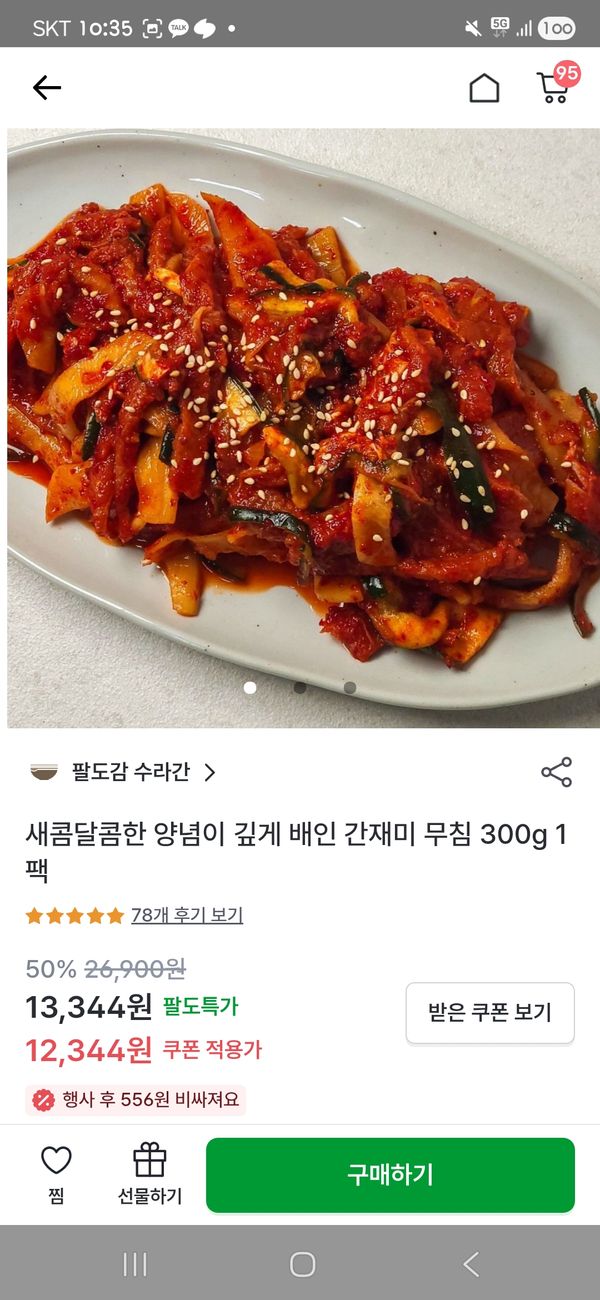Open recent apps from navigation bar
The height and width of the screenshot is (1300, 600).
tap(135, 1264)
